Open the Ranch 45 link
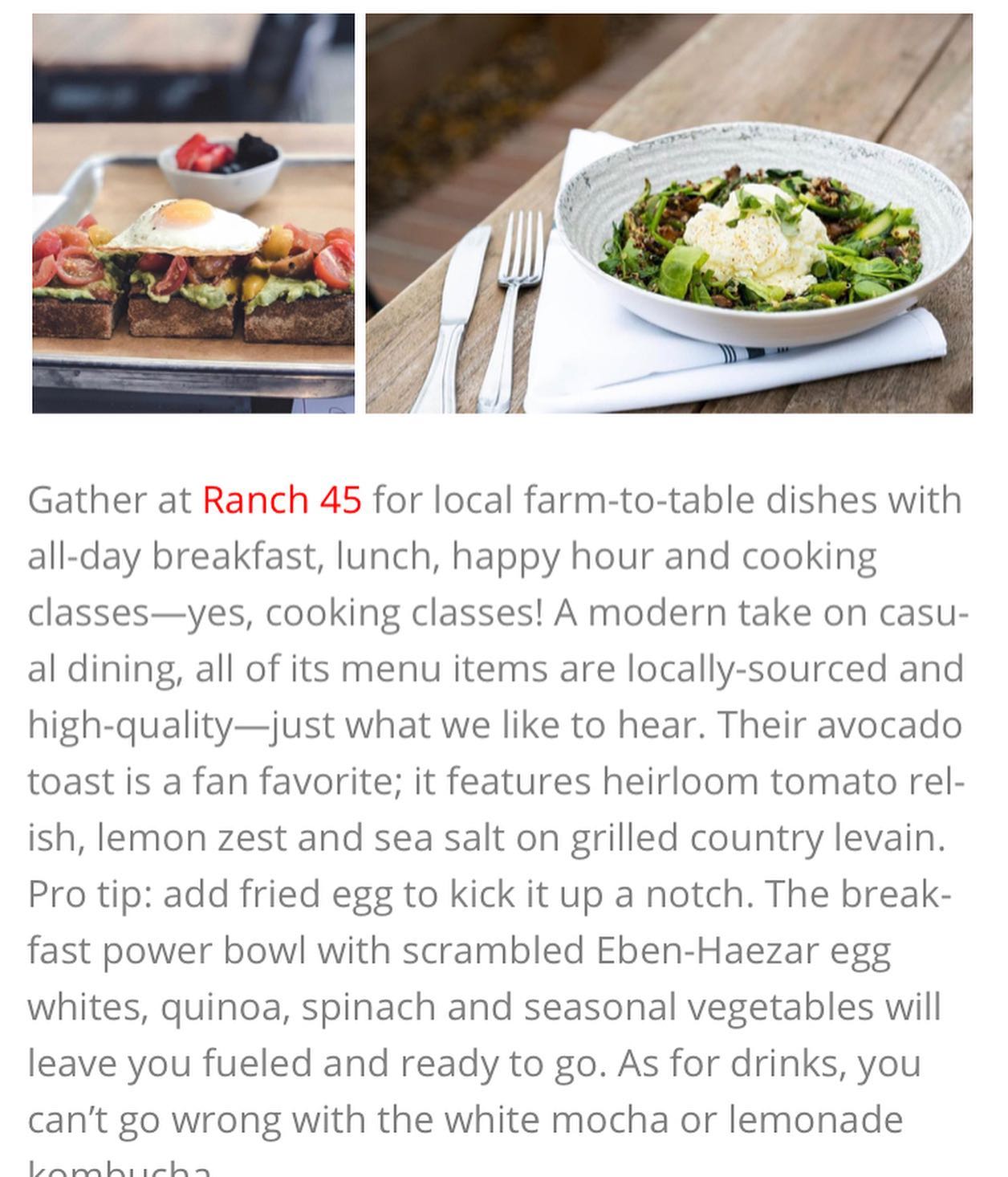The width and height of the screenshot is (1008, 1177). [282, 499]
